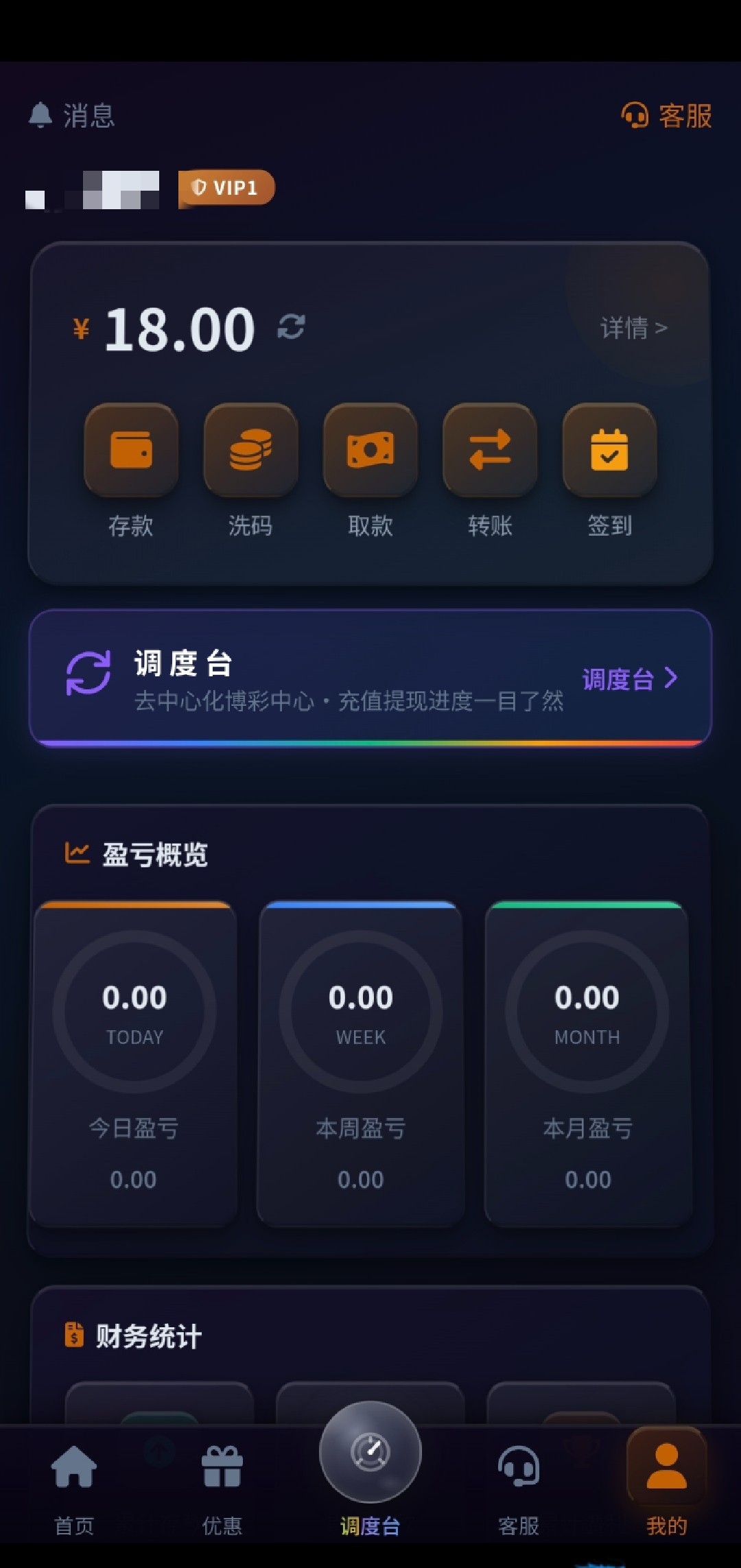Tap the VIP1 badge
This screenshot has height=1568, width=741.
(226, 188)
